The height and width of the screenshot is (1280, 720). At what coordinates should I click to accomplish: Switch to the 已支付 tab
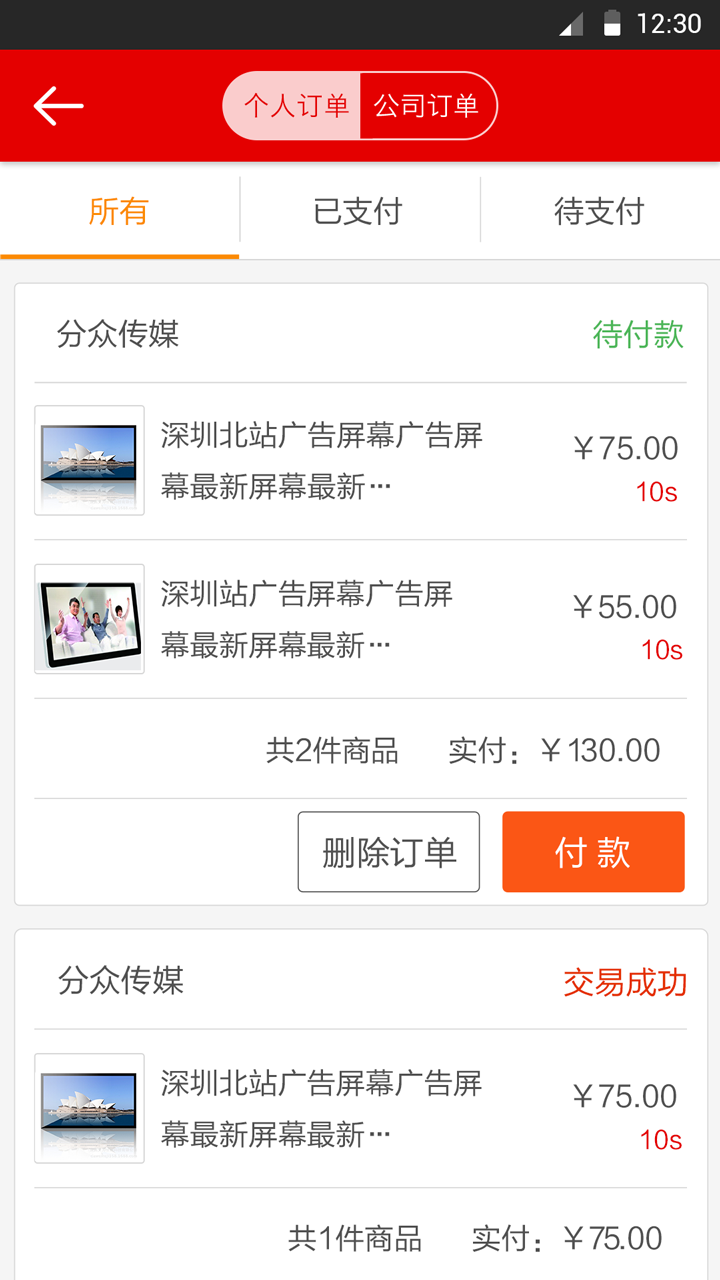point(359,211)
